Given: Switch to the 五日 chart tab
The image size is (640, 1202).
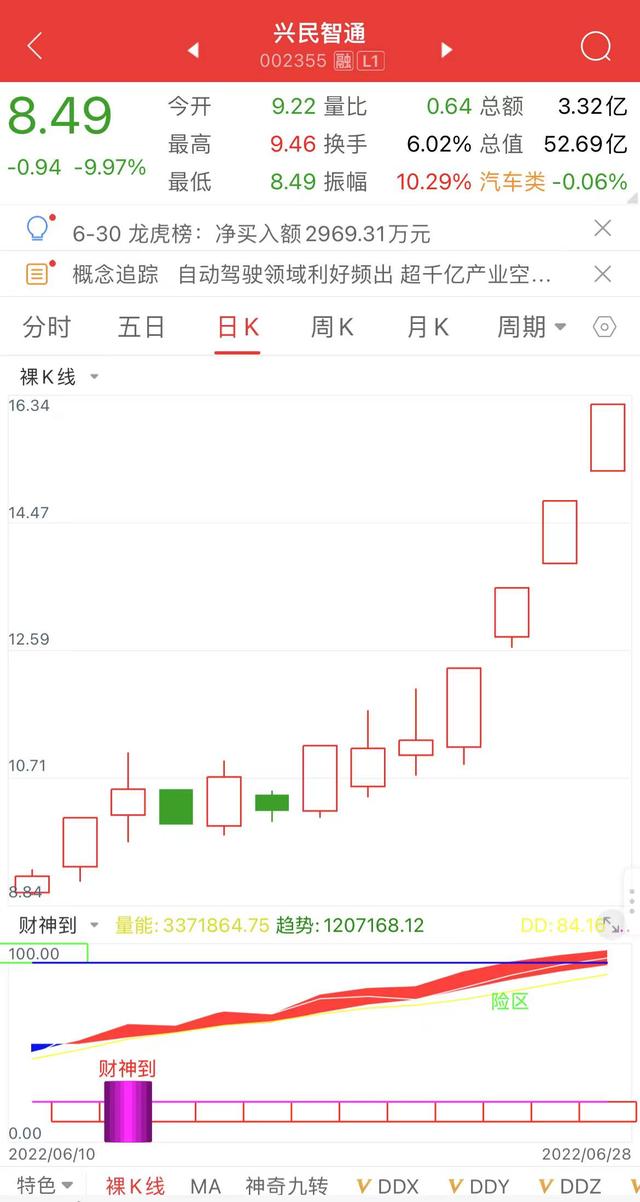Looking at the screenshot, I should (141, 327).
